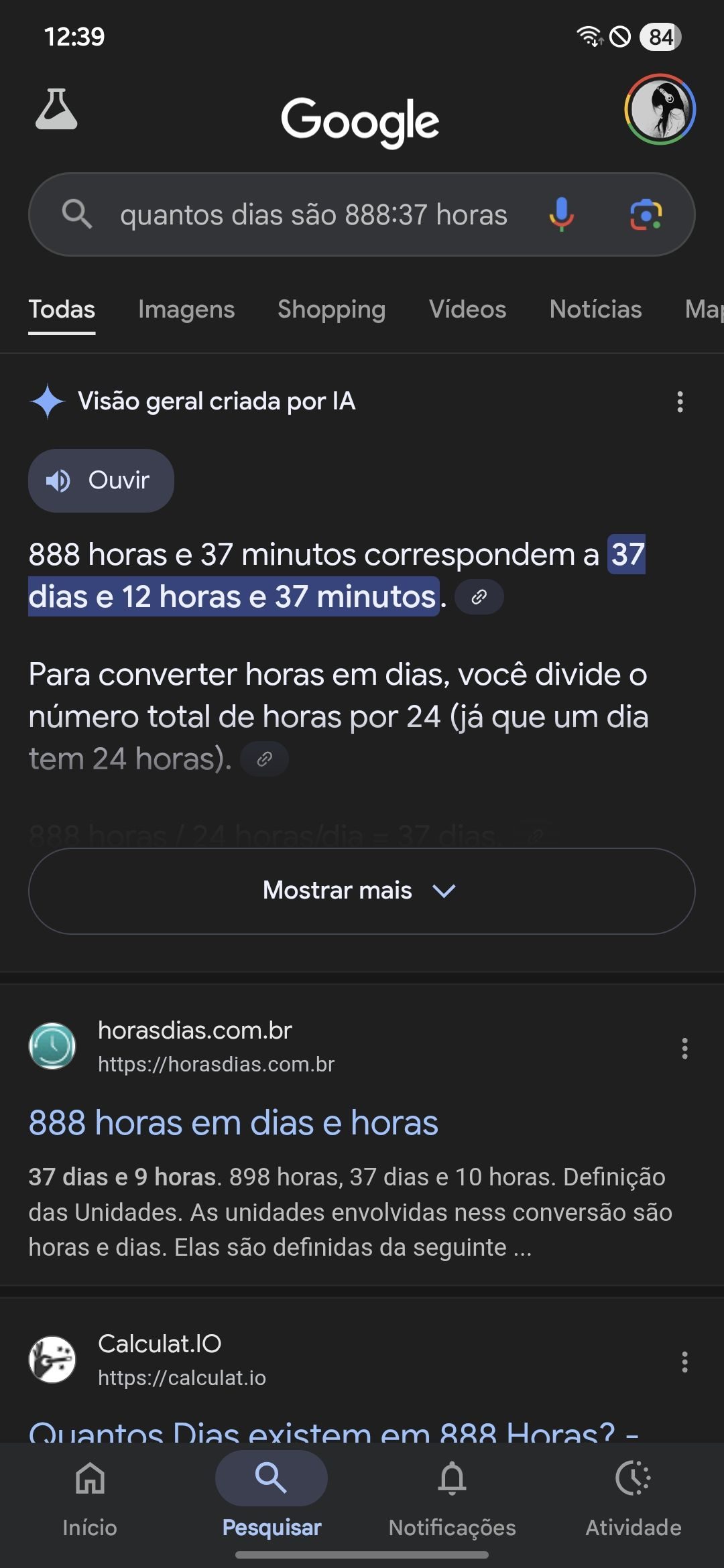Open the Search Labs flask icon

pos(56,109)
